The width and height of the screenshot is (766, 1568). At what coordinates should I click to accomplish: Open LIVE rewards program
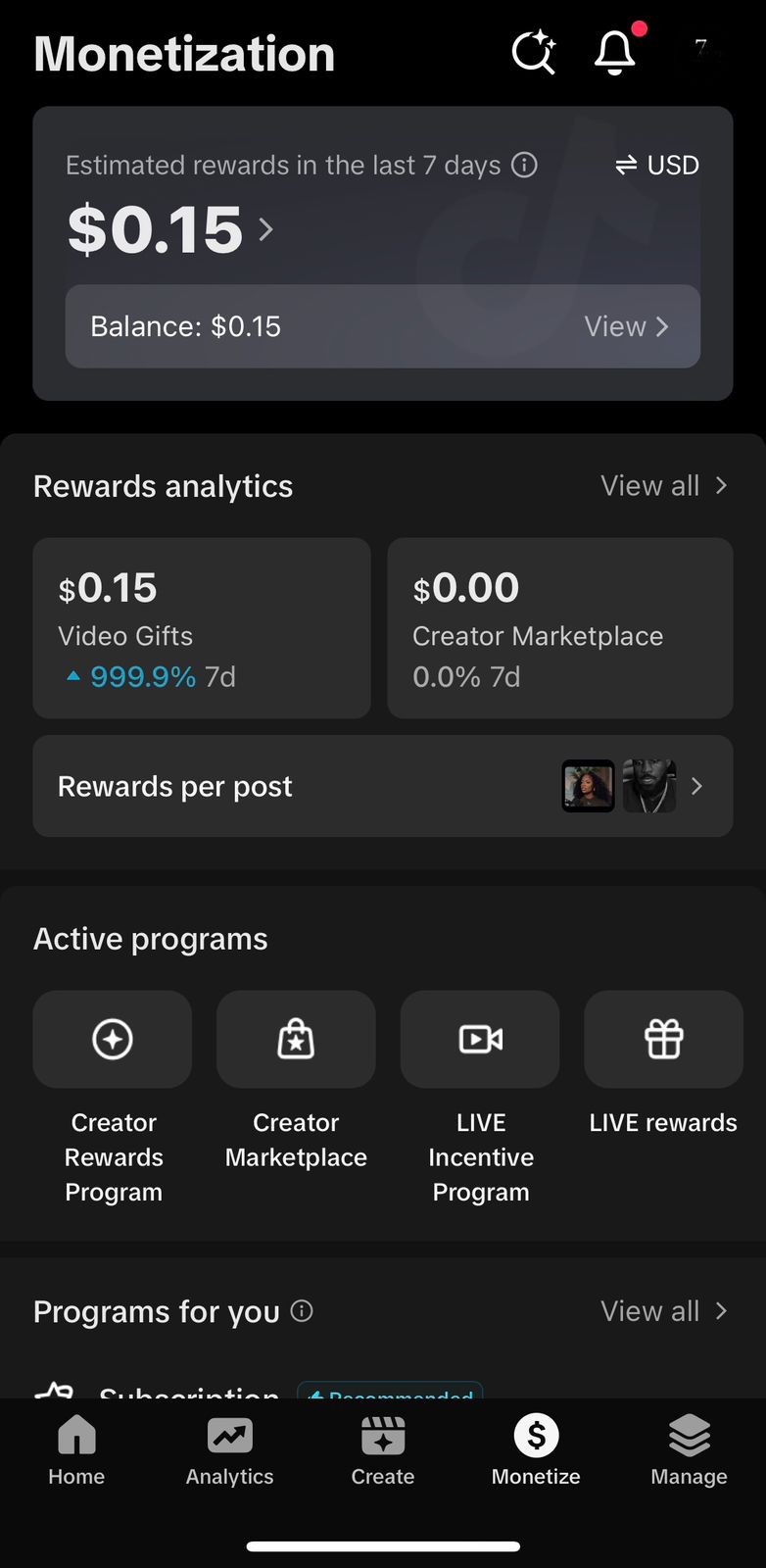click(x=663, y=1040)
